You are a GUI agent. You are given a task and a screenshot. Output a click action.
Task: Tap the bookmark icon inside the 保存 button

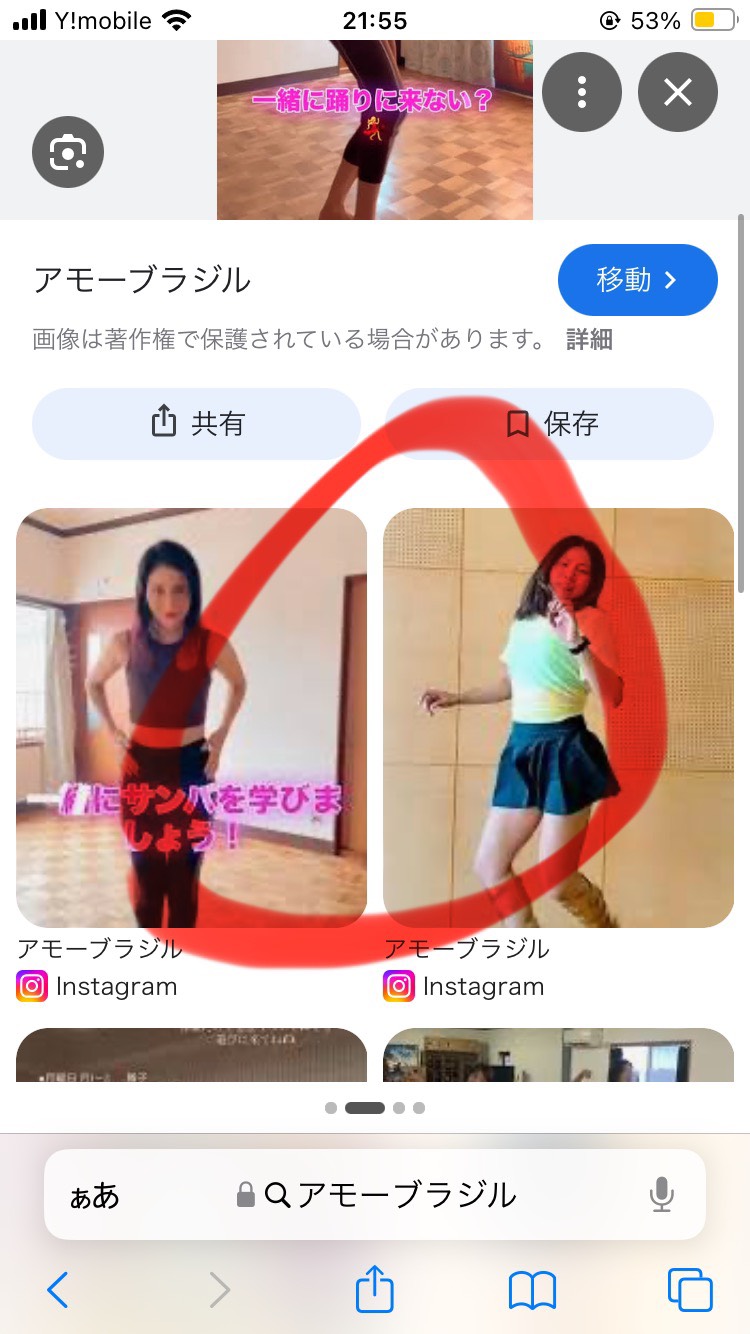pos(516,423)
